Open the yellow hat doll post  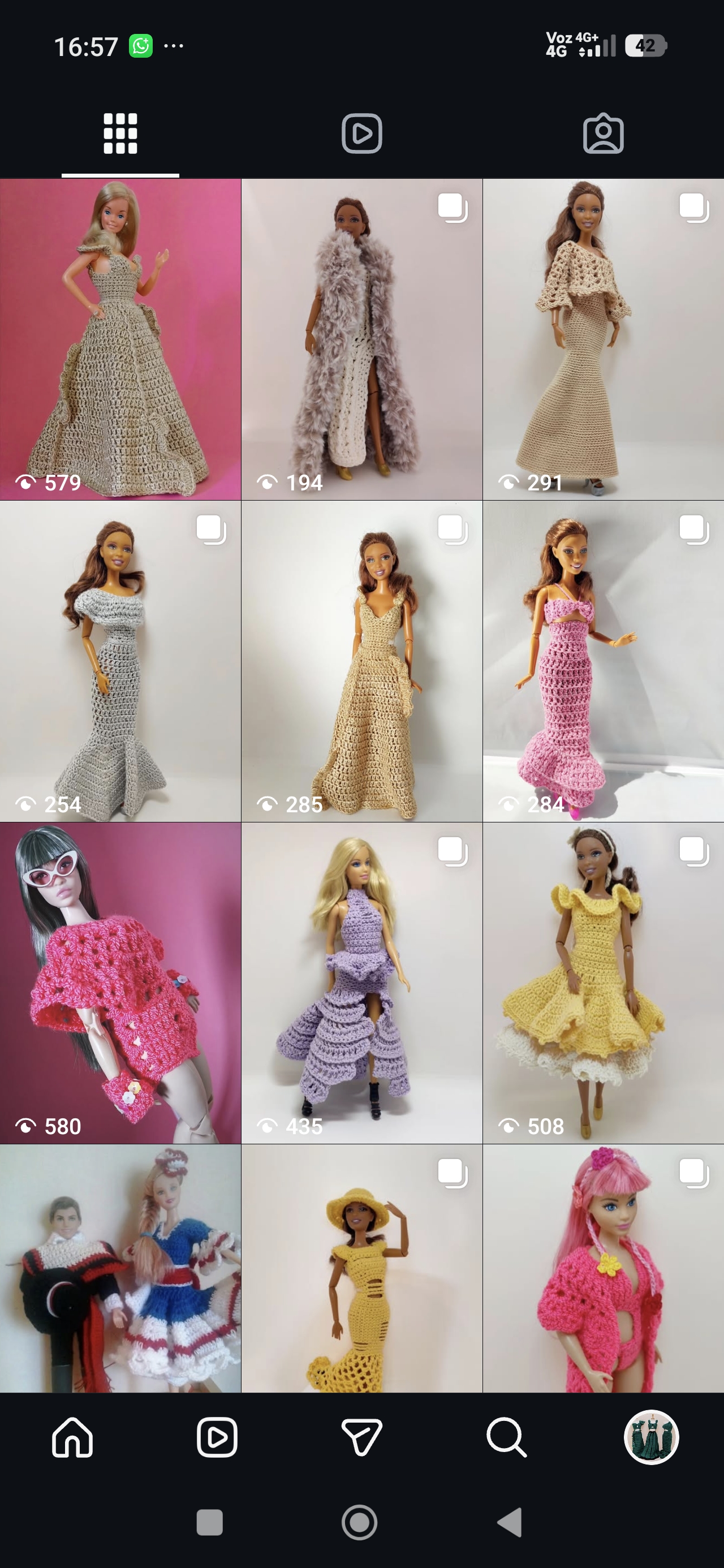361,1267
